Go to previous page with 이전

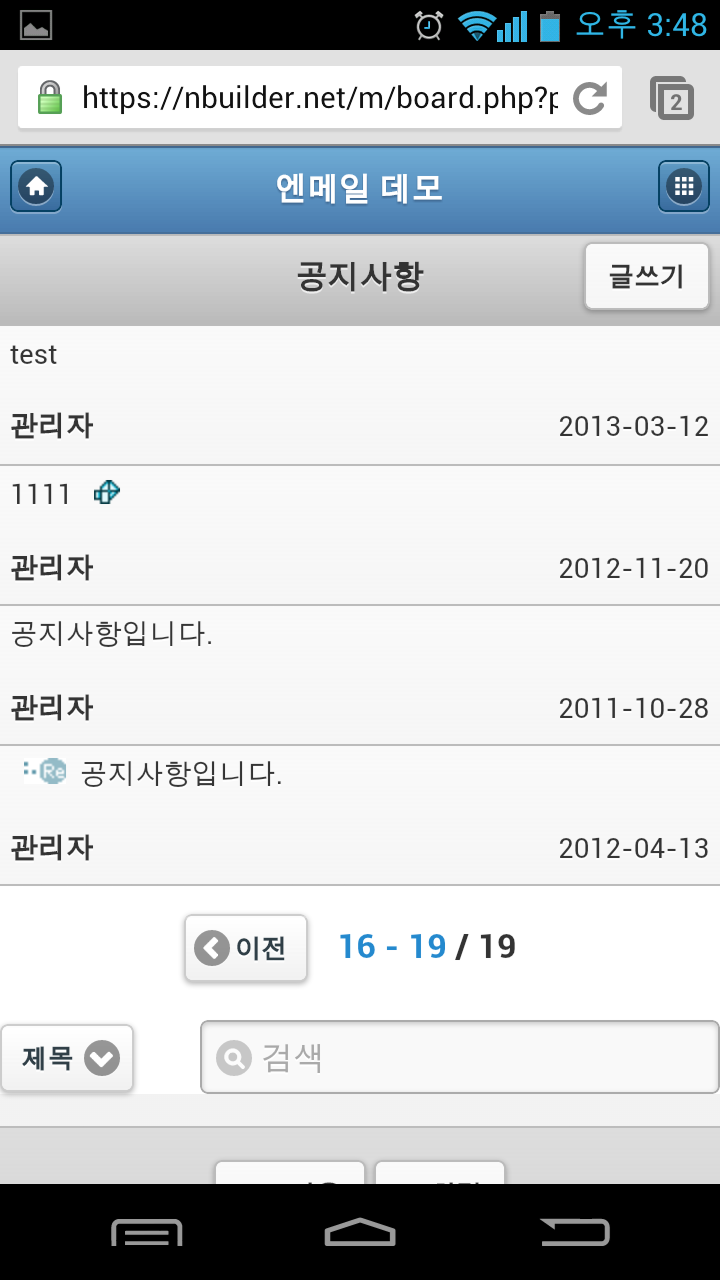pyautogui.click(x=246, y=948)
